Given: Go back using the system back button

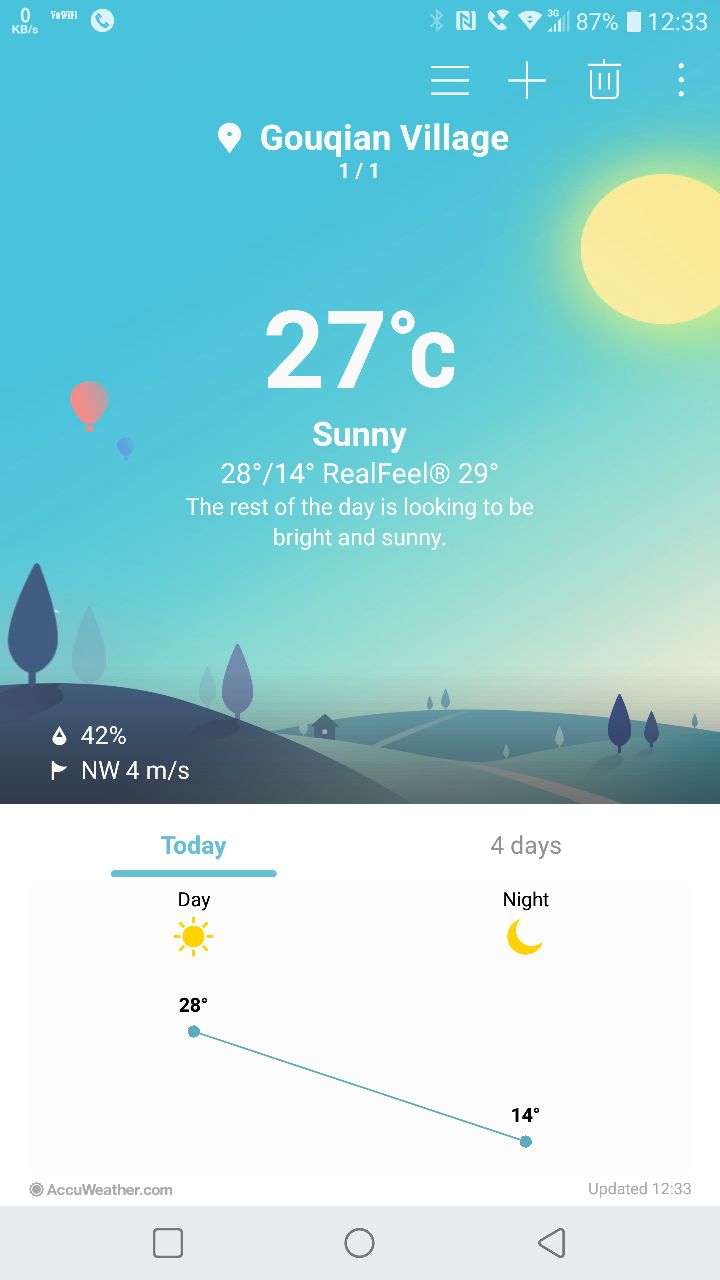Looking at the screenshot, I should tap(551, 1243).
